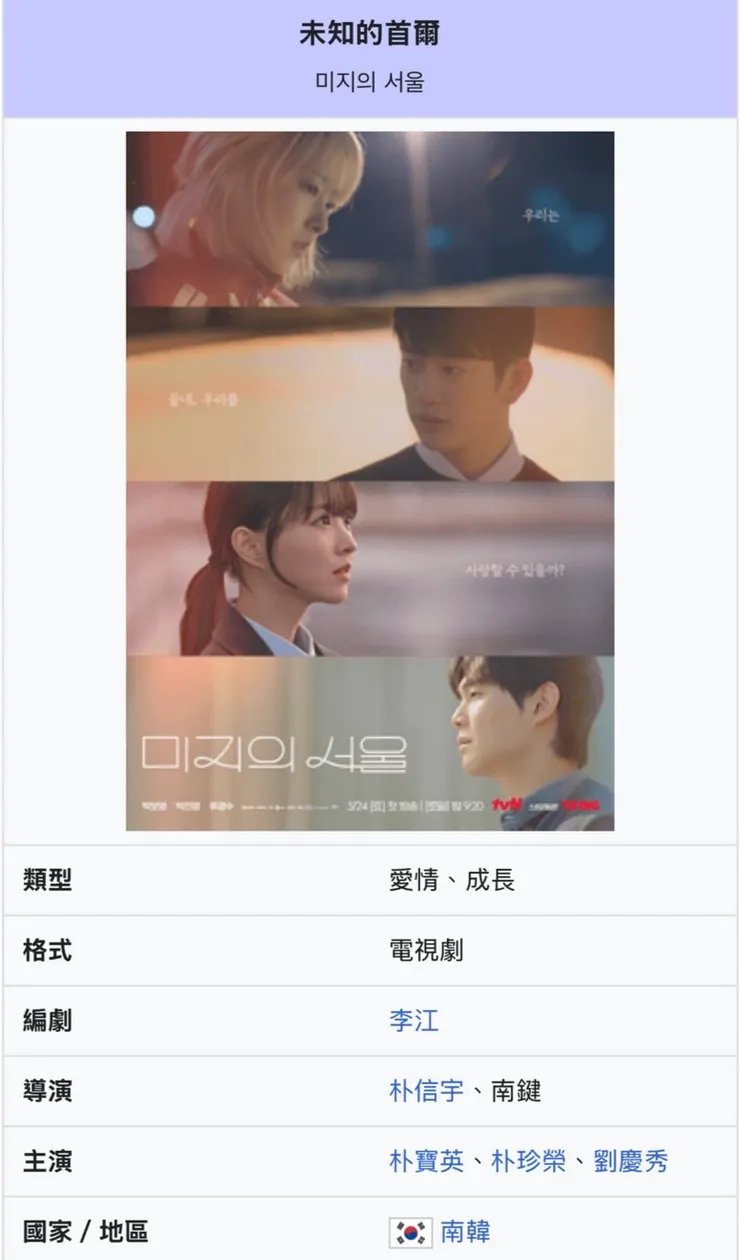Visit director 朴信宇's page
The width and height of the screenshot is (740, 1260).
pos(426,1091)
